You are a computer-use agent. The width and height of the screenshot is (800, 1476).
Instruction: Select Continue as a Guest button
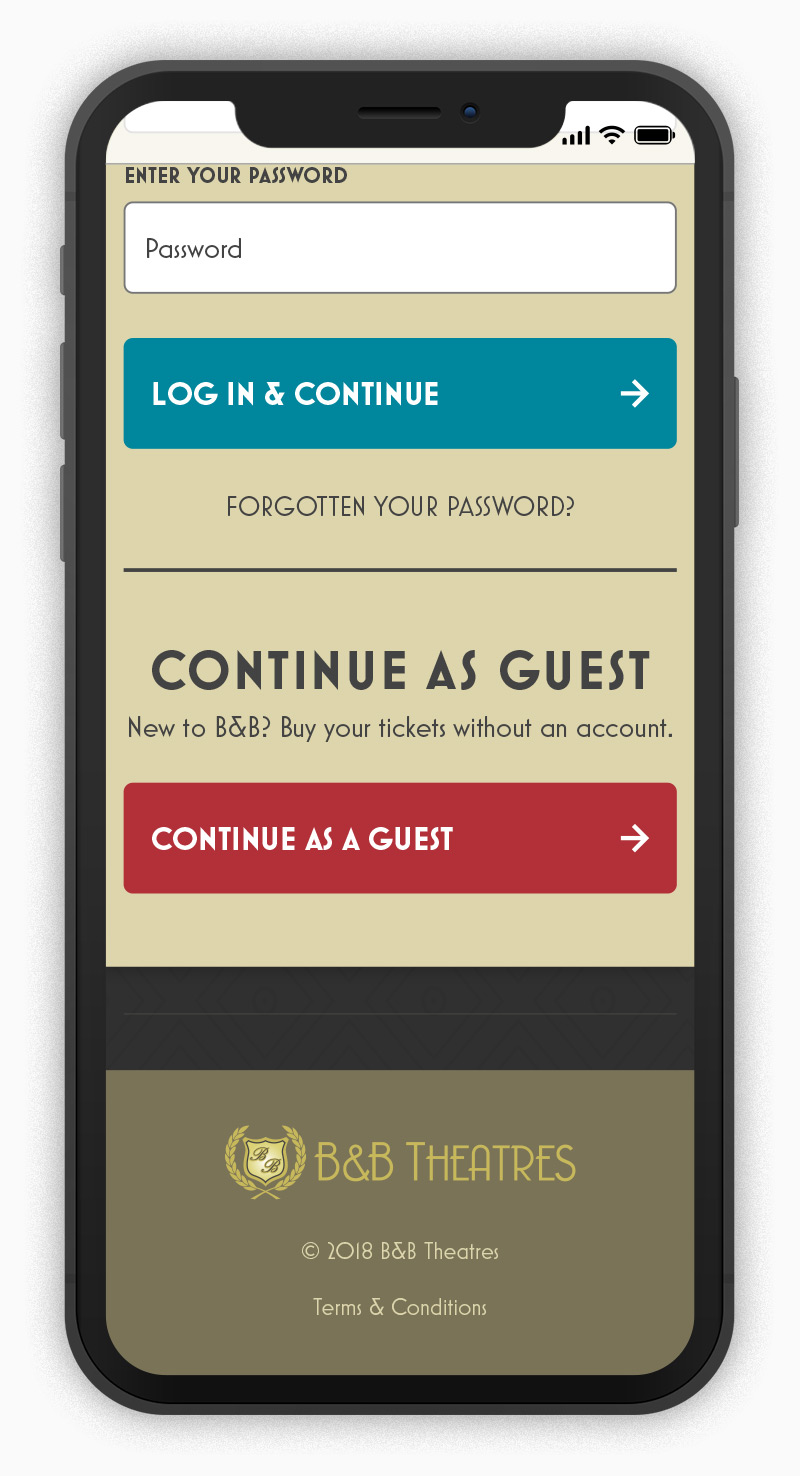click(400, 838)
